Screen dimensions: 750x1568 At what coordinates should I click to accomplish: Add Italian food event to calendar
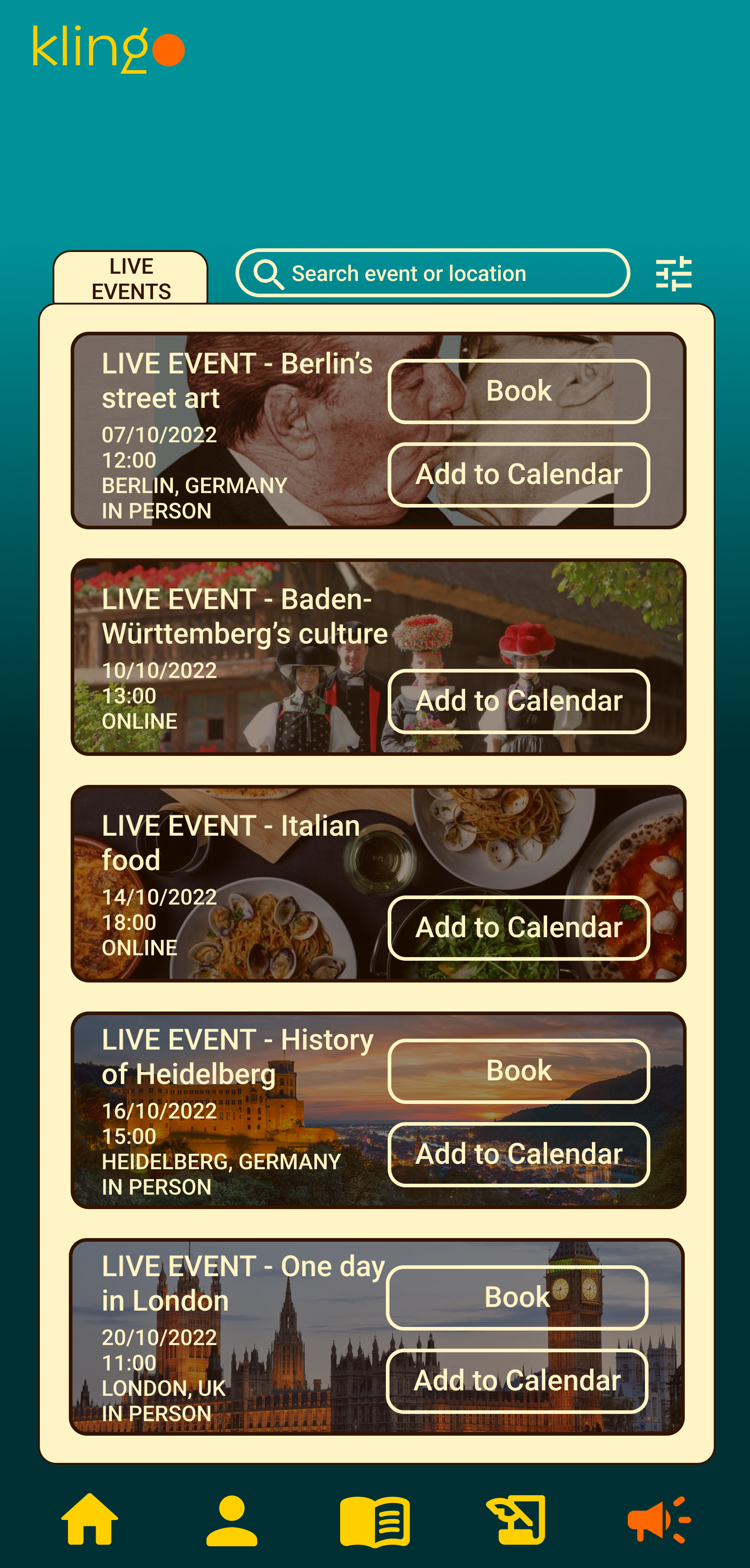click(x=519, y=928)
